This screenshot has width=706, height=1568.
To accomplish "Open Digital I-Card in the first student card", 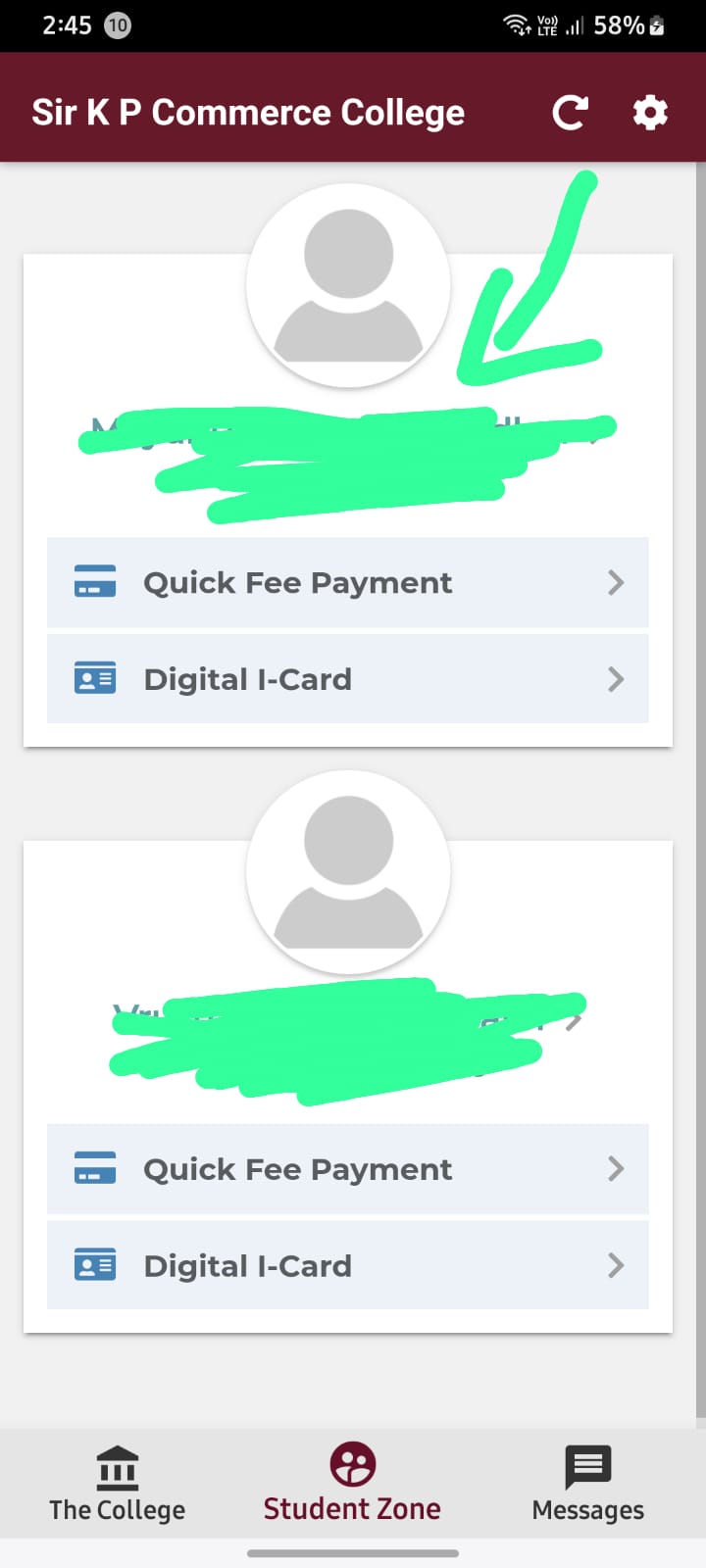I will coord(347,679).
